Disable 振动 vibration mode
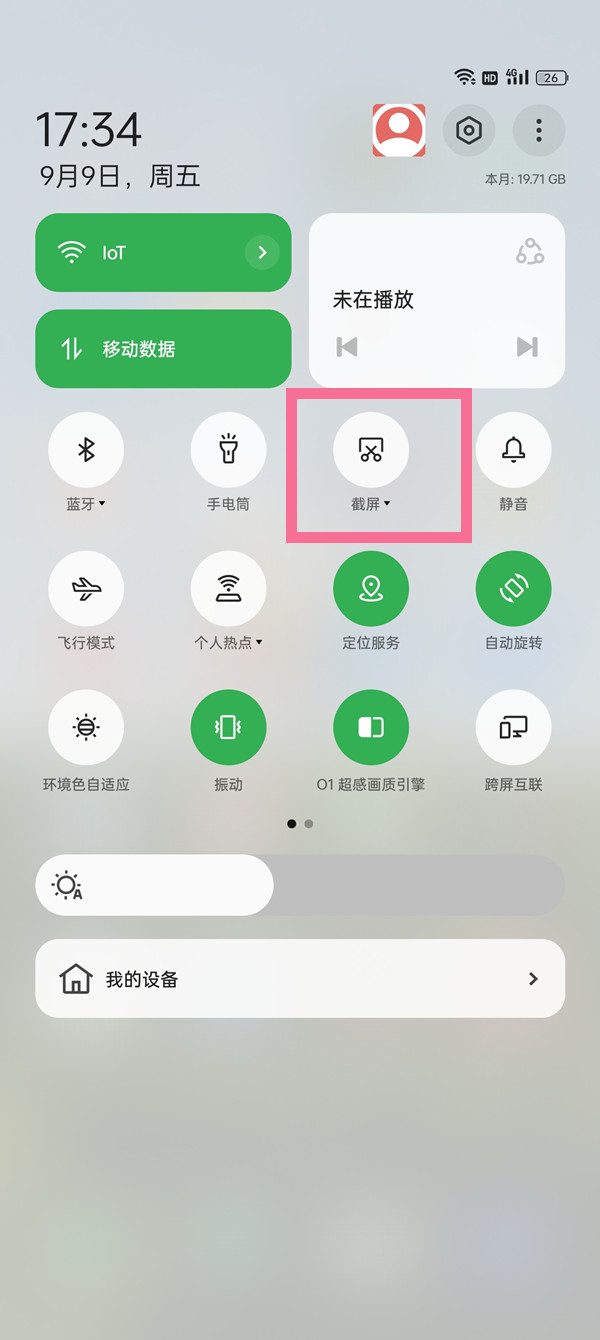Viewport: 600px width, 1340px height. coord(228,727)
